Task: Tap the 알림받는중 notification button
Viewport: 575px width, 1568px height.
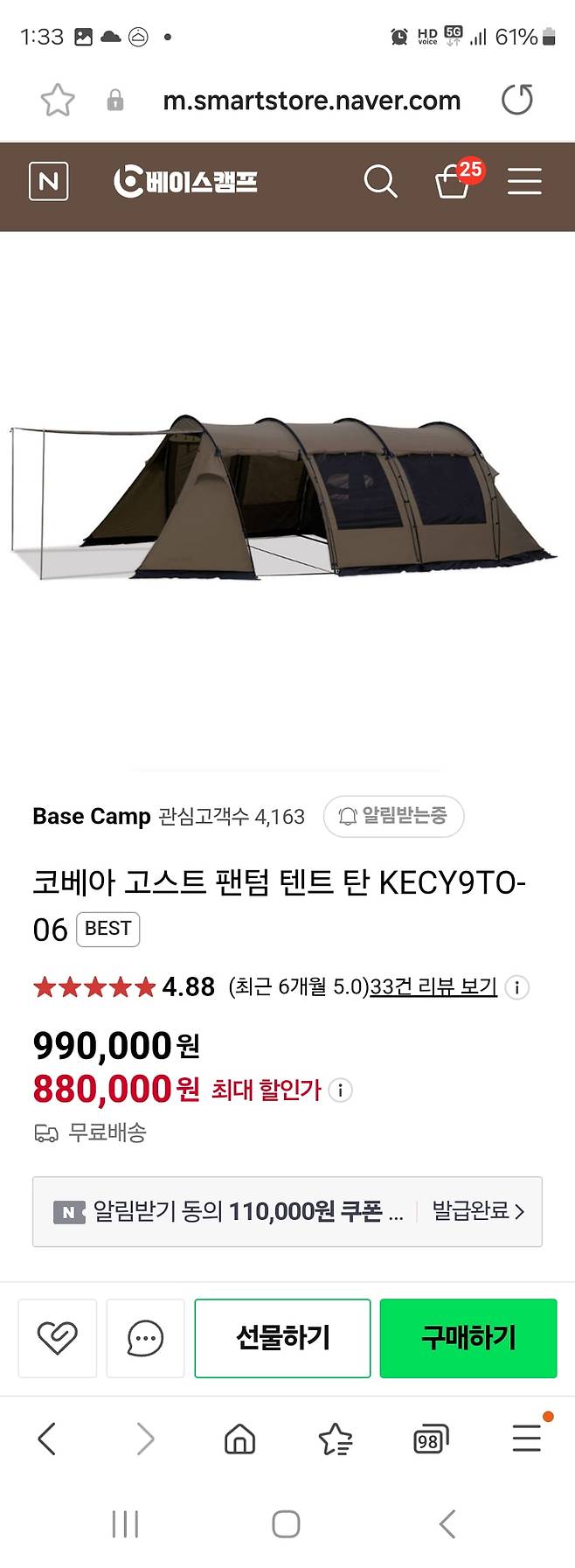Action: tap(393, 816)
